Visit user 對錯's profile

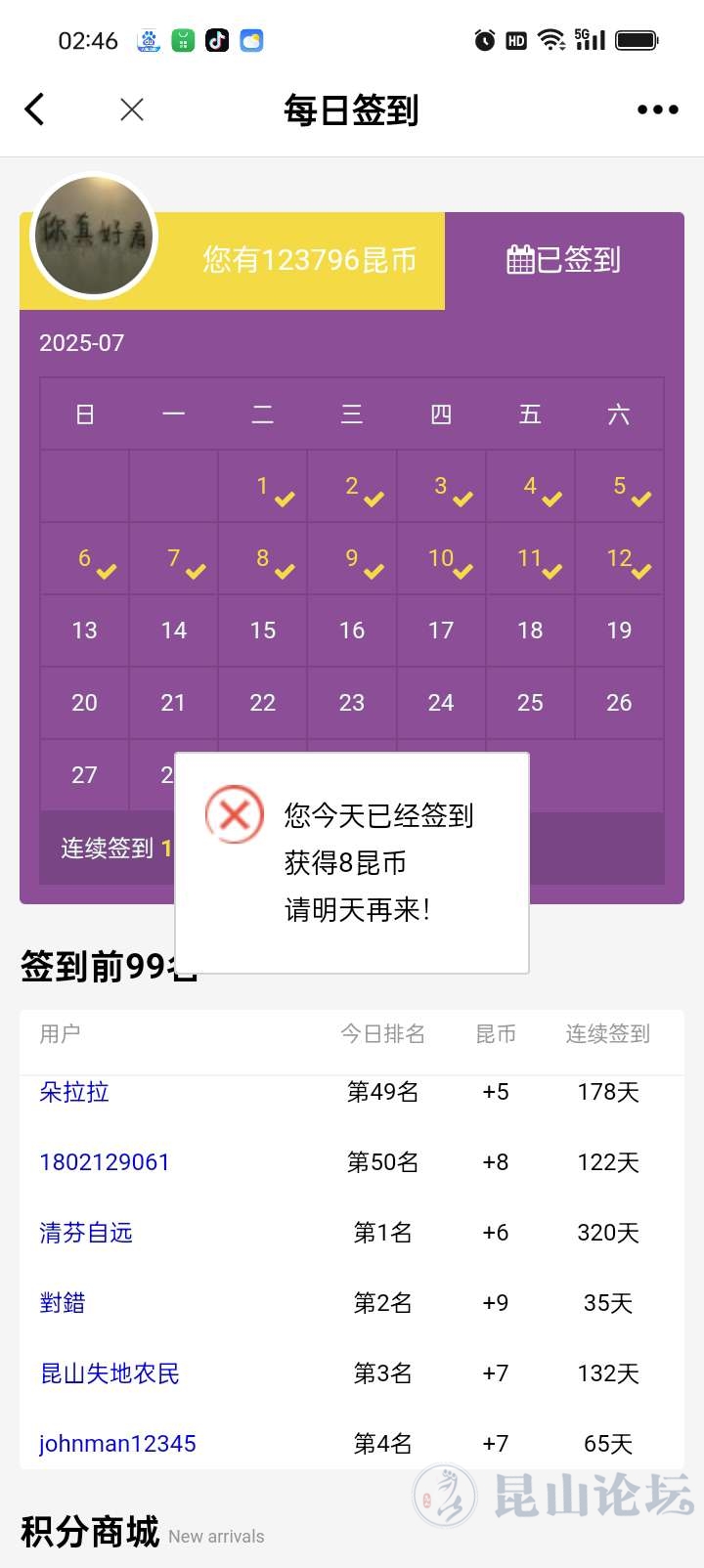[x=63, y=1303]
